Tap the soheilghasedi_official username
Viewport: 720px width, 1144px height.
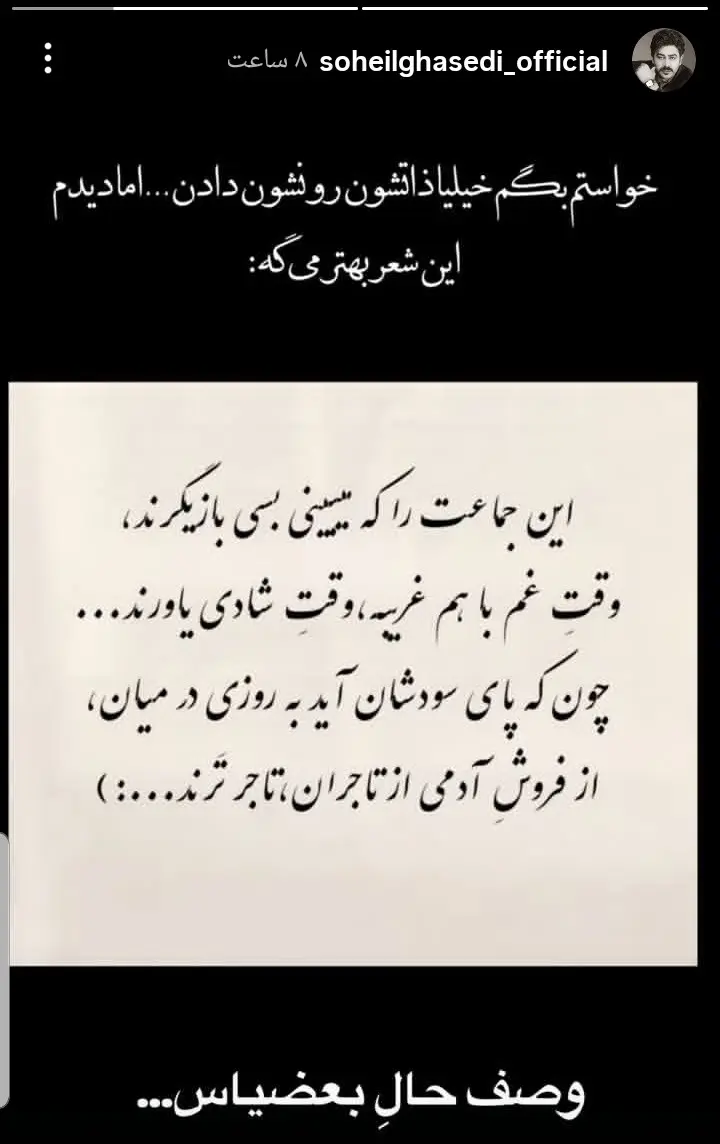click(x=462, y=62)
